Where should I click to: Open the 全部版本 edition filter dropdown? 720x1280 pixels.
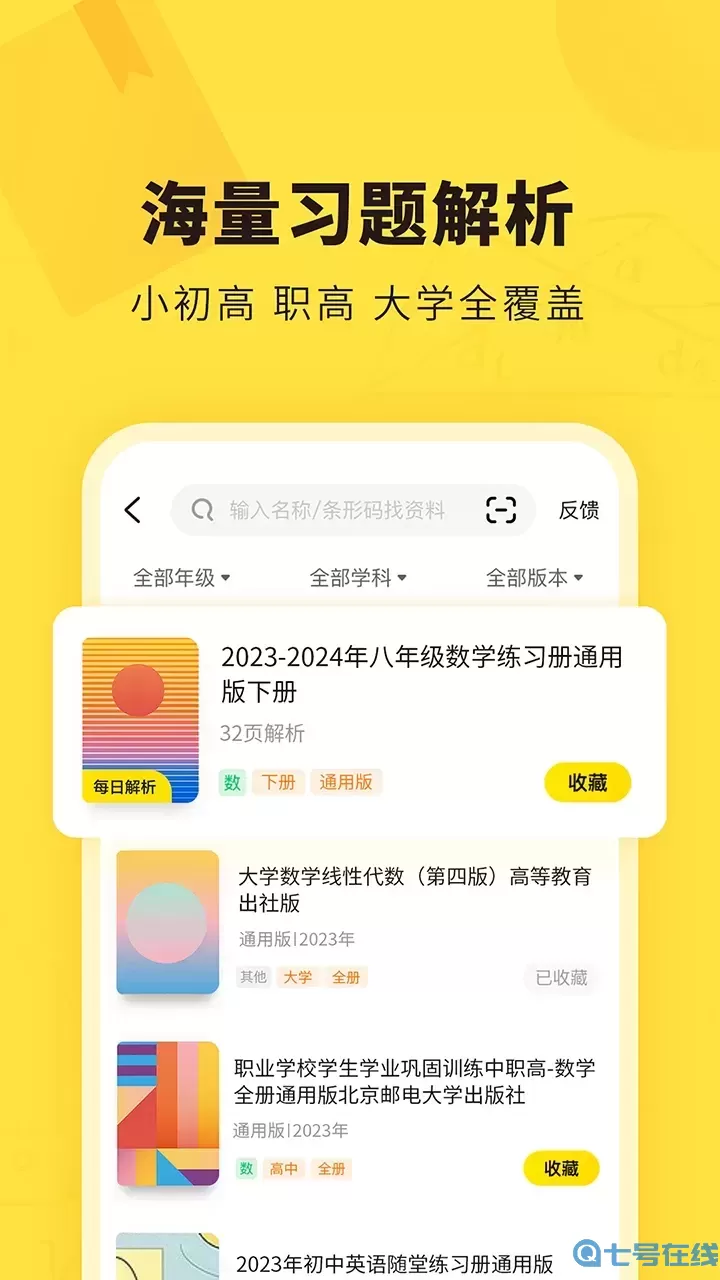click(533, 576)
